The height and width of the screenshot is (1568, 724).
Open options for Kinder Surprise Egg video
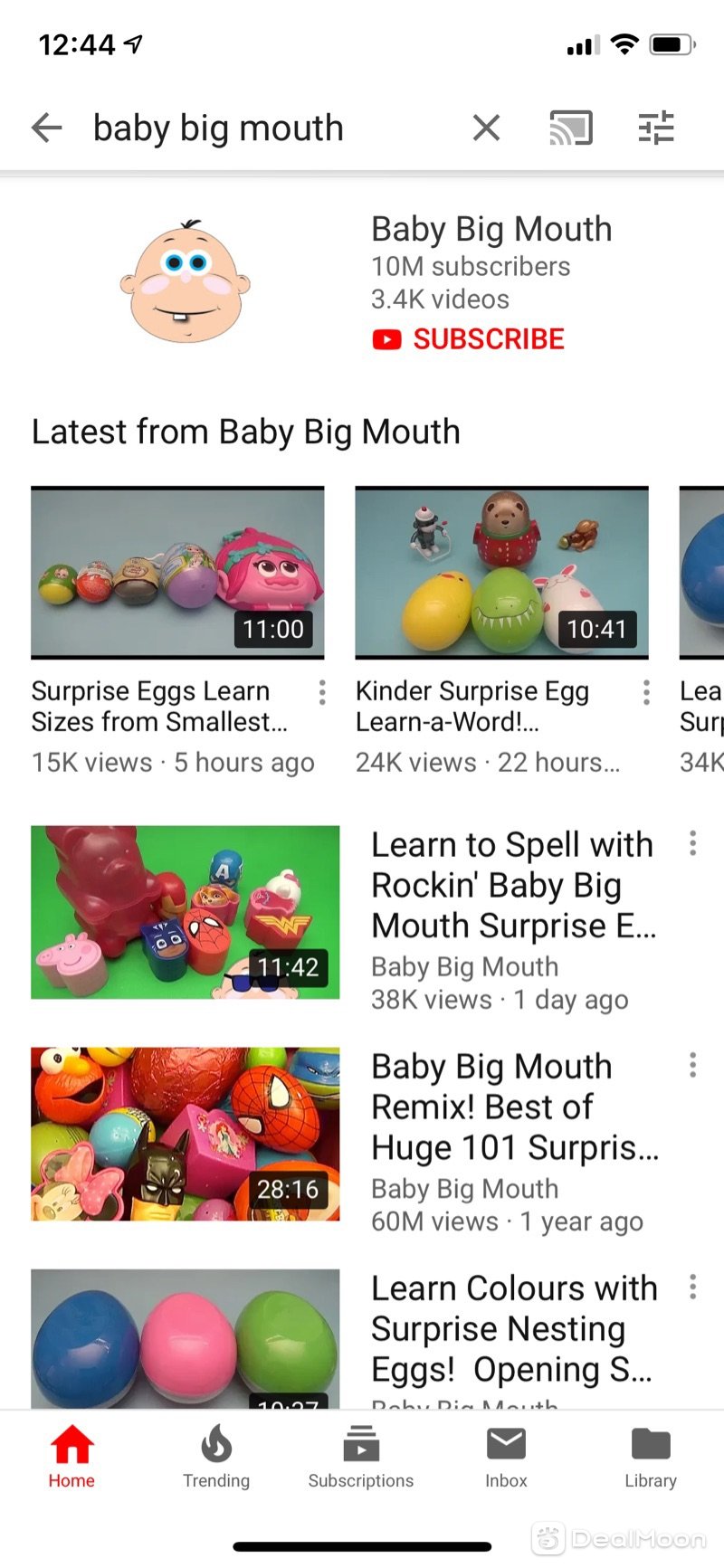646,693
